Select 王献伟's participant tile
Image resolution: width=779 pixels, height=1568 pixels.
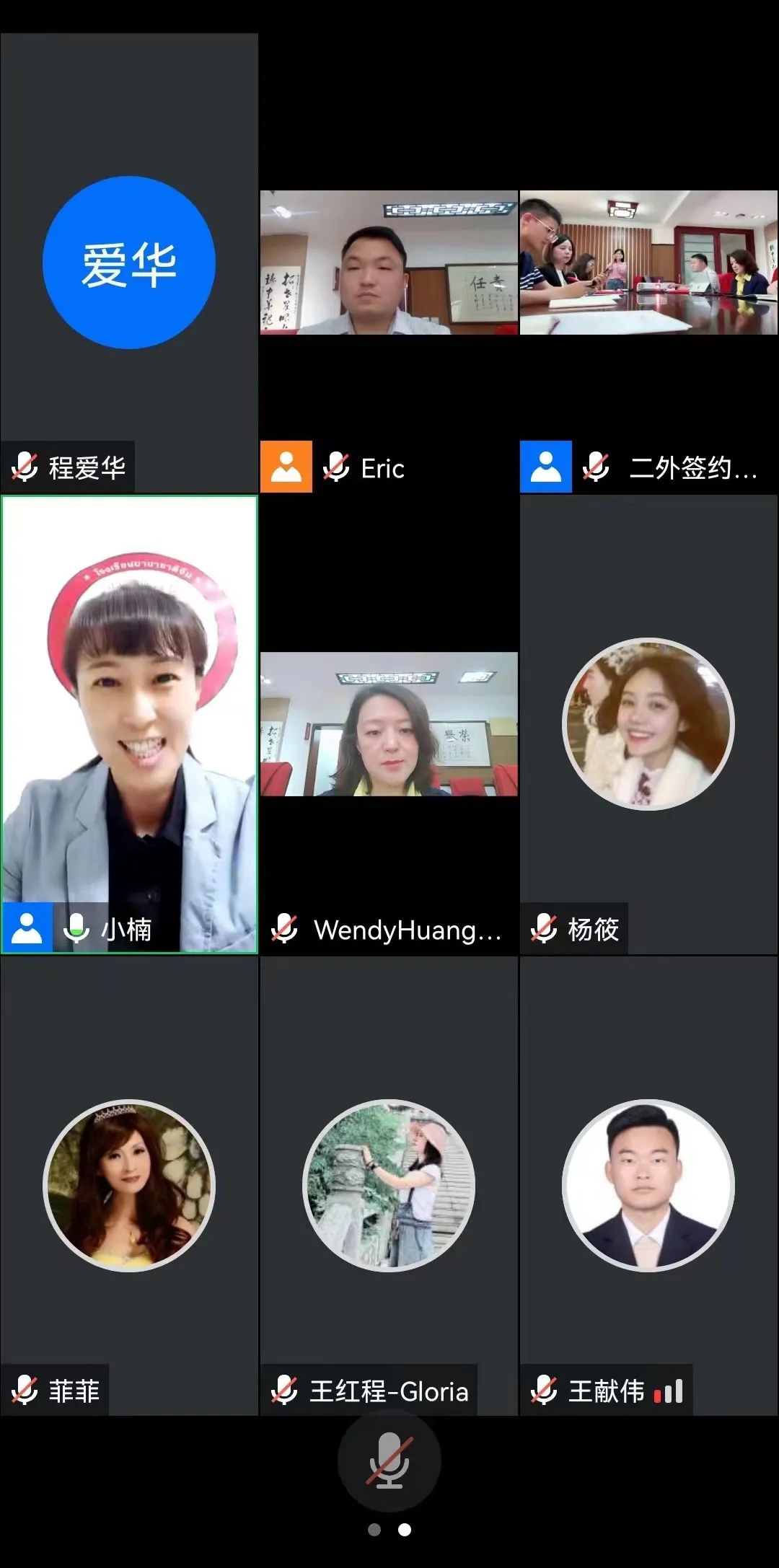648,1185
